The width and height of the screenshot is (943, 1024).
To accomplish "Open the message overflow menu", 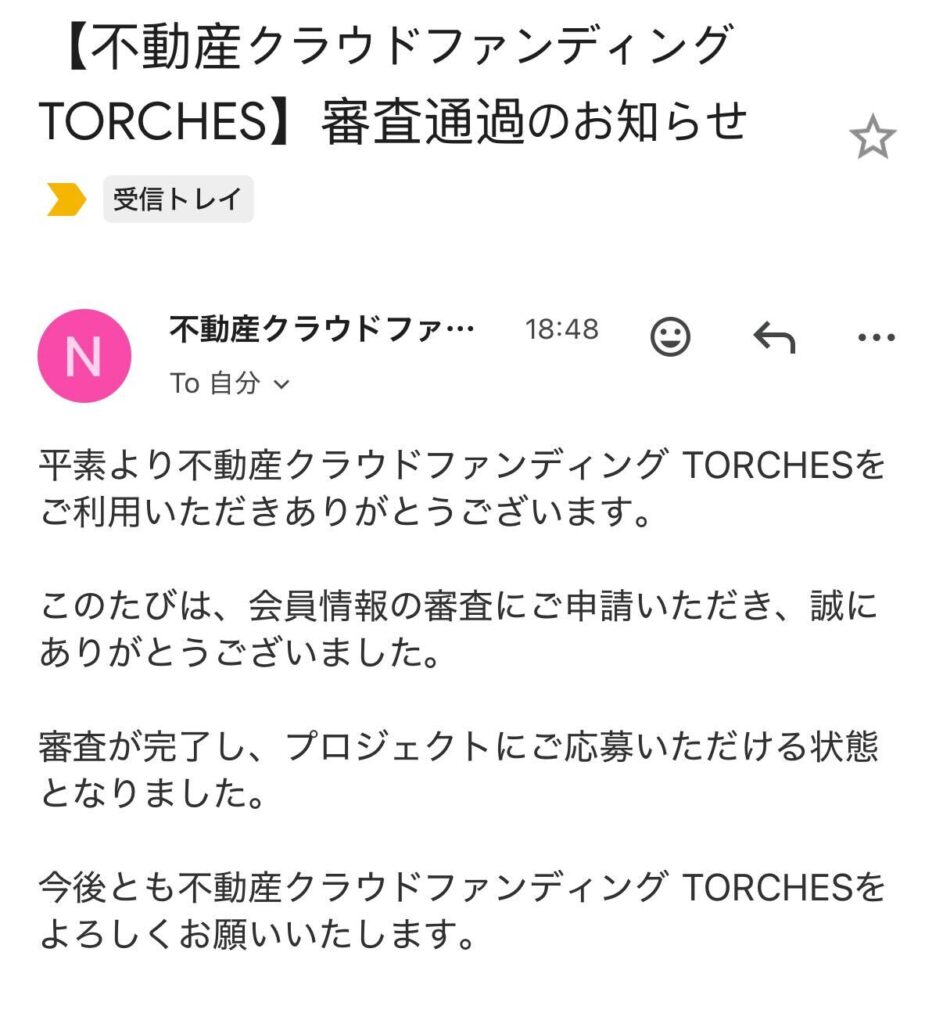I will (877, 338).
